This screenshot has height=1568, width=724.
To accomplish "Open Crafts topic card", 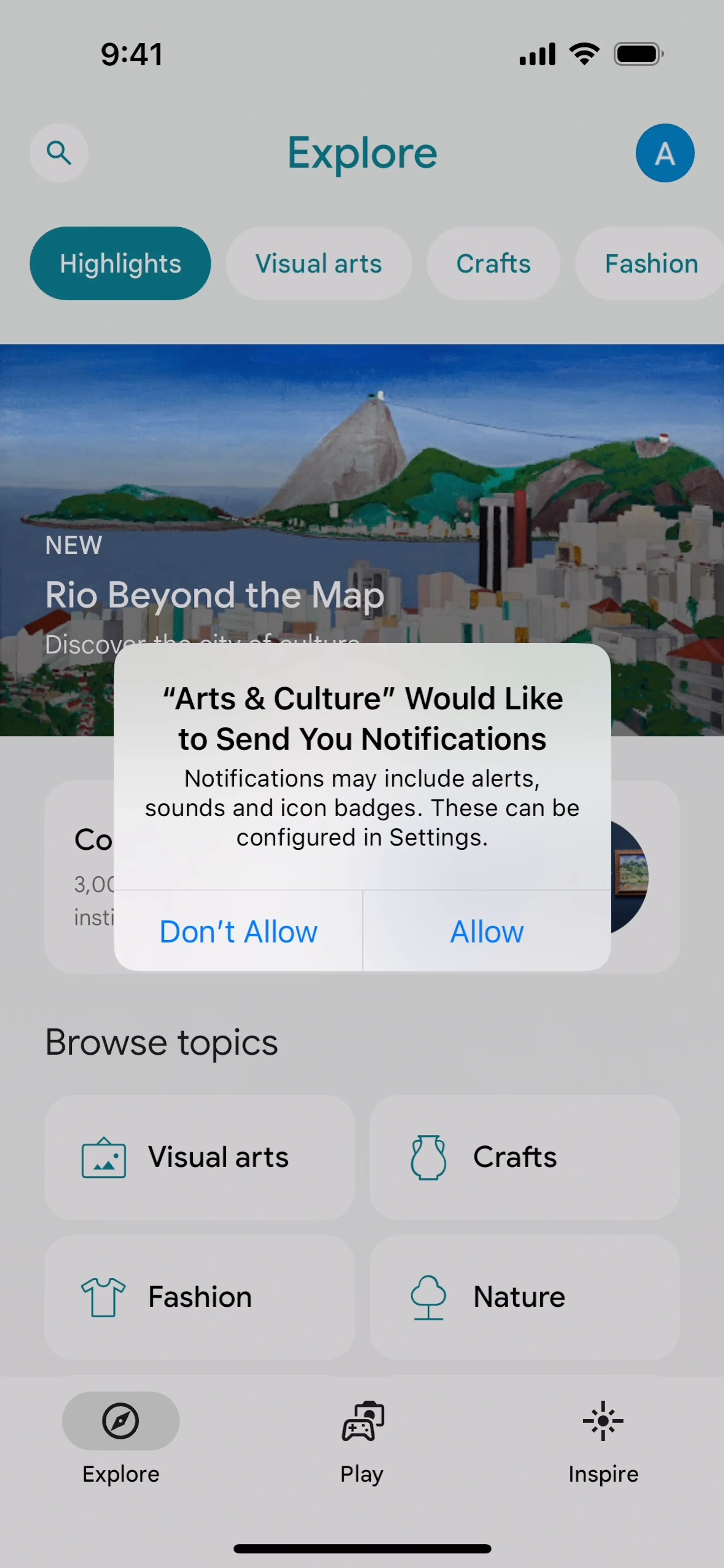I will [x=524, y=1157].
